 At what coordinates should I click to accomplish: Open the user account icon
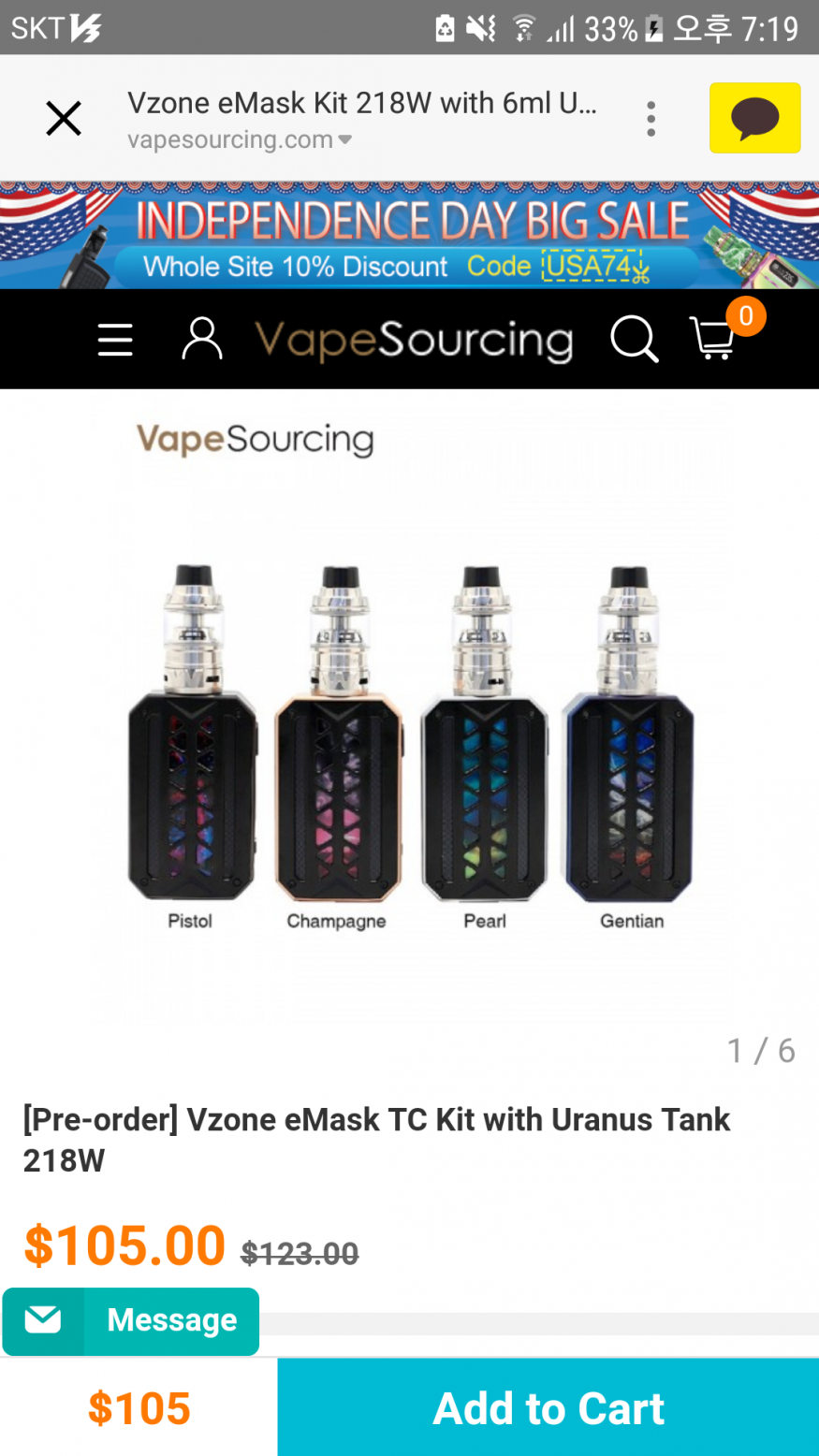[201, 339]
